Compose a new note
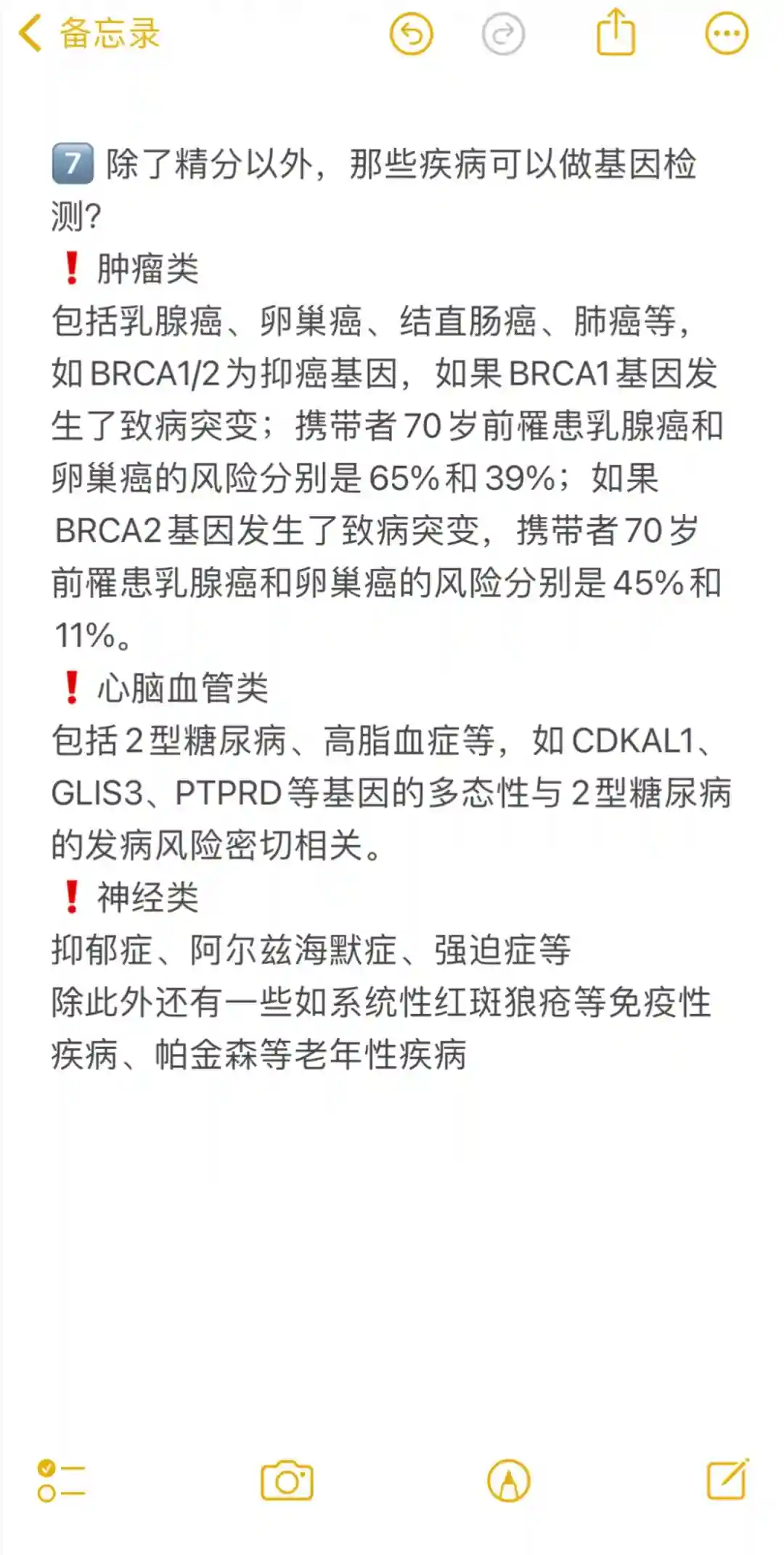This screenshot has height=1555, width=784. [x=727, y=1479]
